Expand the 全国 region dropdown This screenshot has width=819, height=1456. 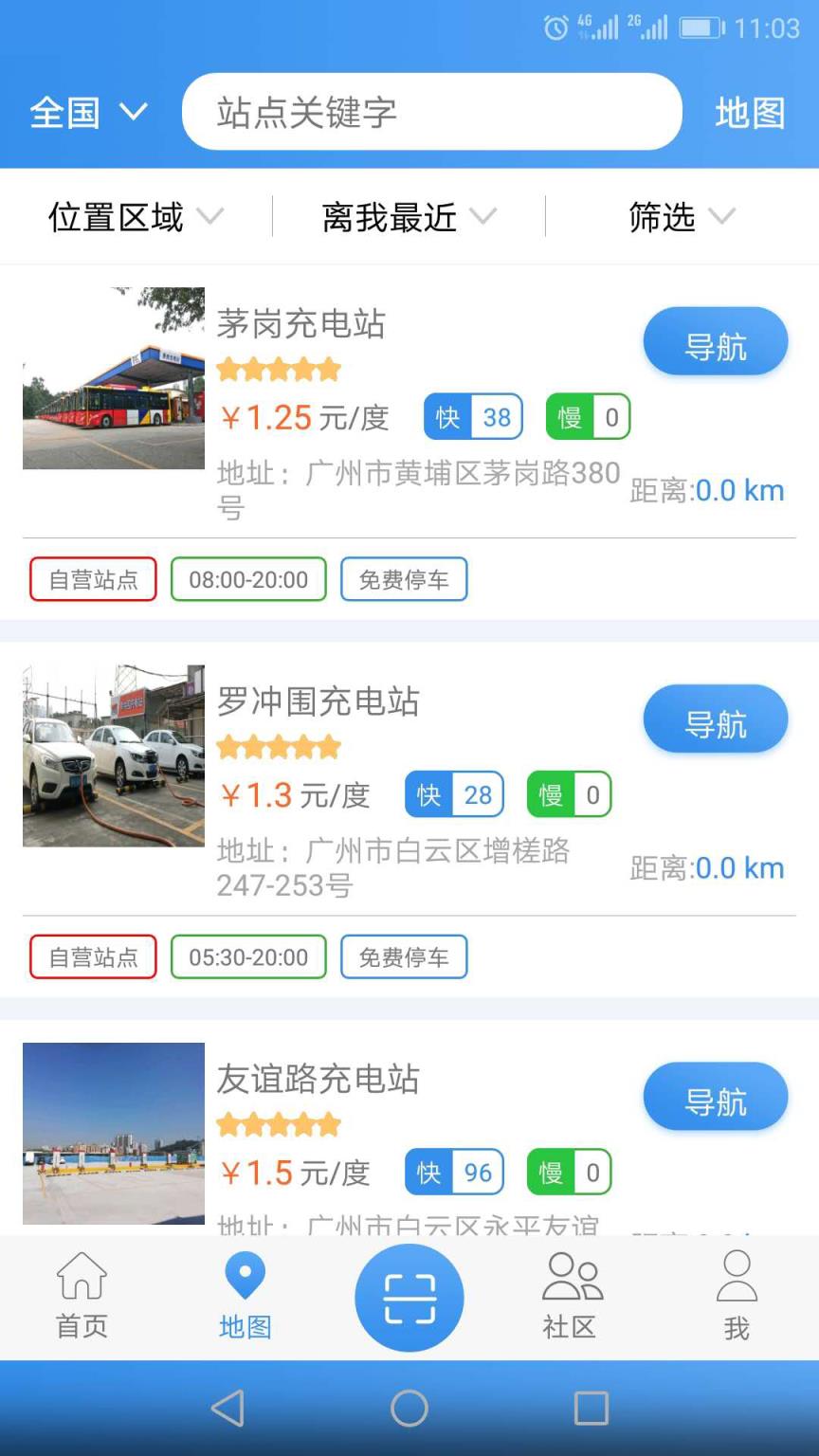[x=87, y=112]
